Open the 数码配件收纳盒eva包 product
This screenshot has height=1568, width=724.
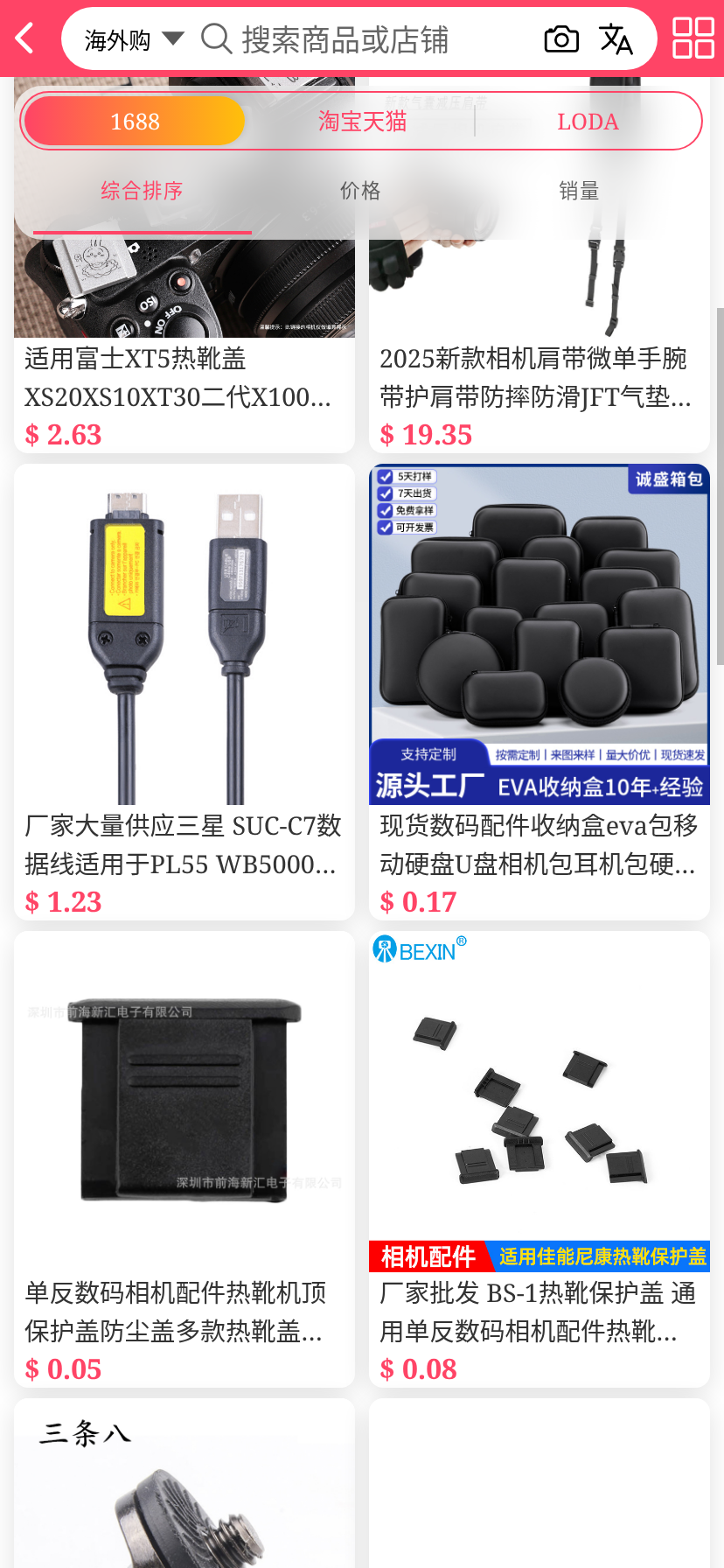(x=539, y=691)
